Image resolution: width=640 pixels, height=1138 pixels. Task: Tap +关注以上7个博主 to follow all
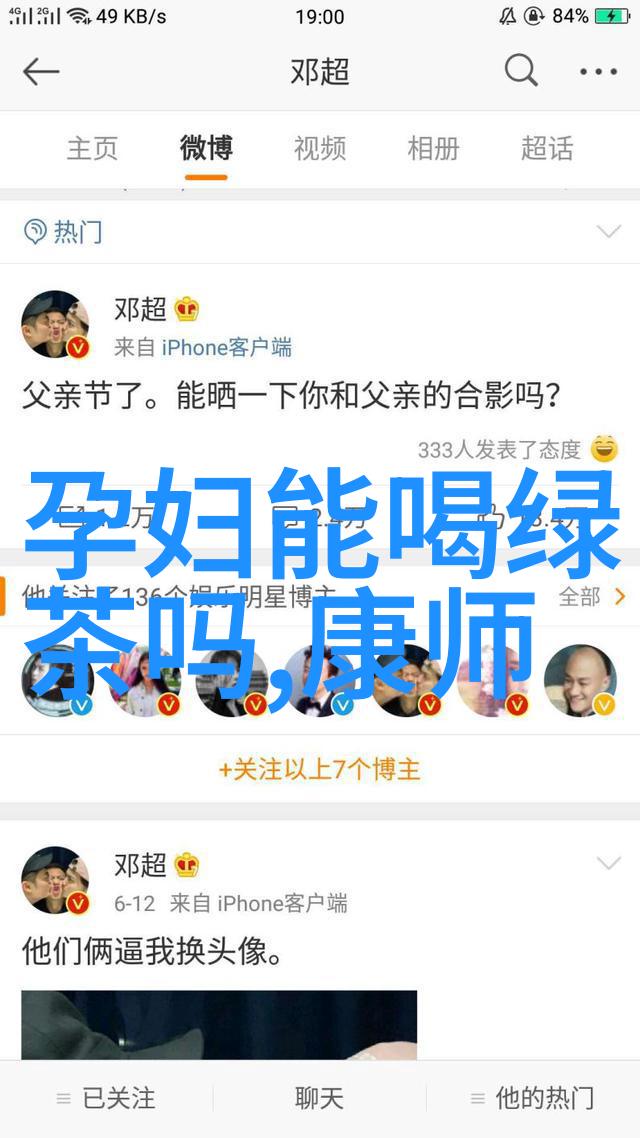320,769
